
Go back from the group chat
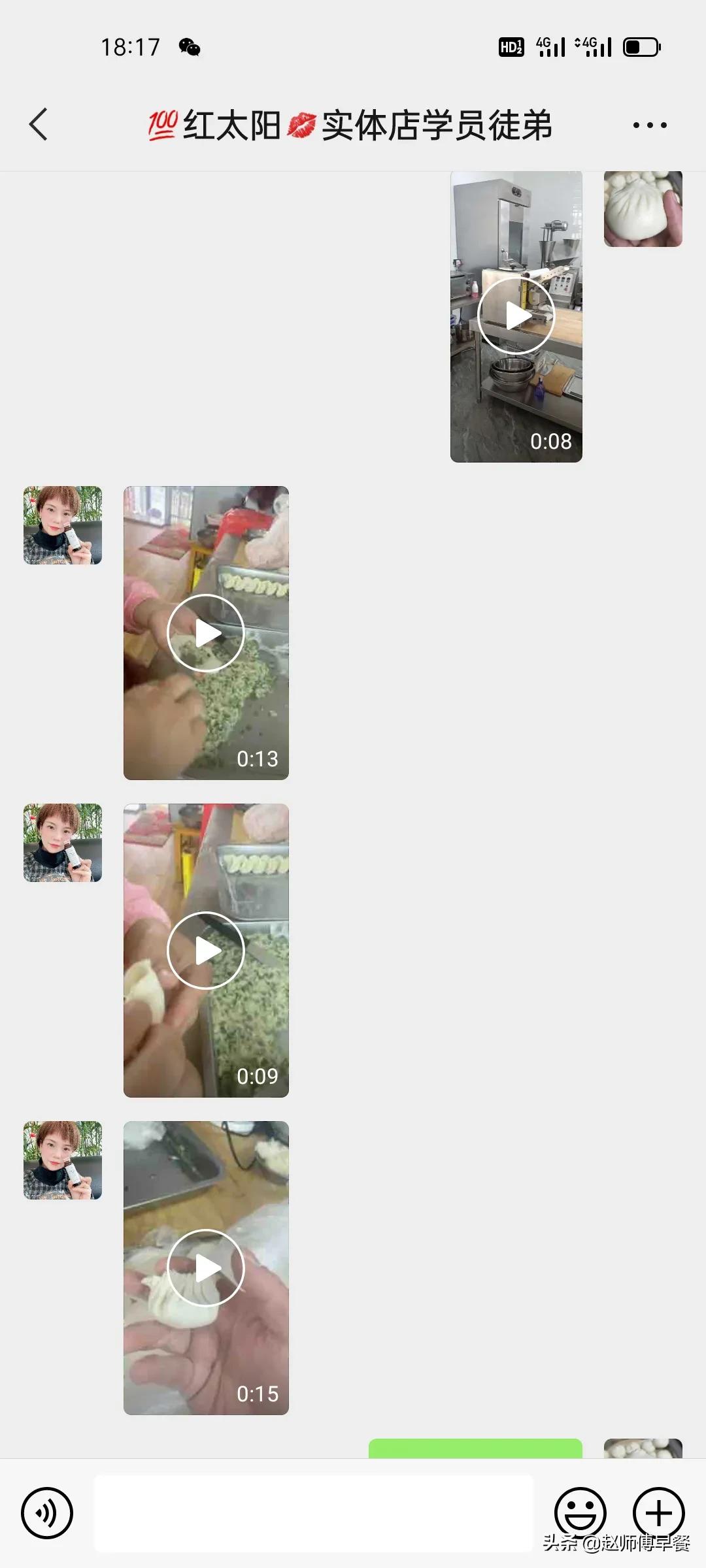tap(39, 124)
